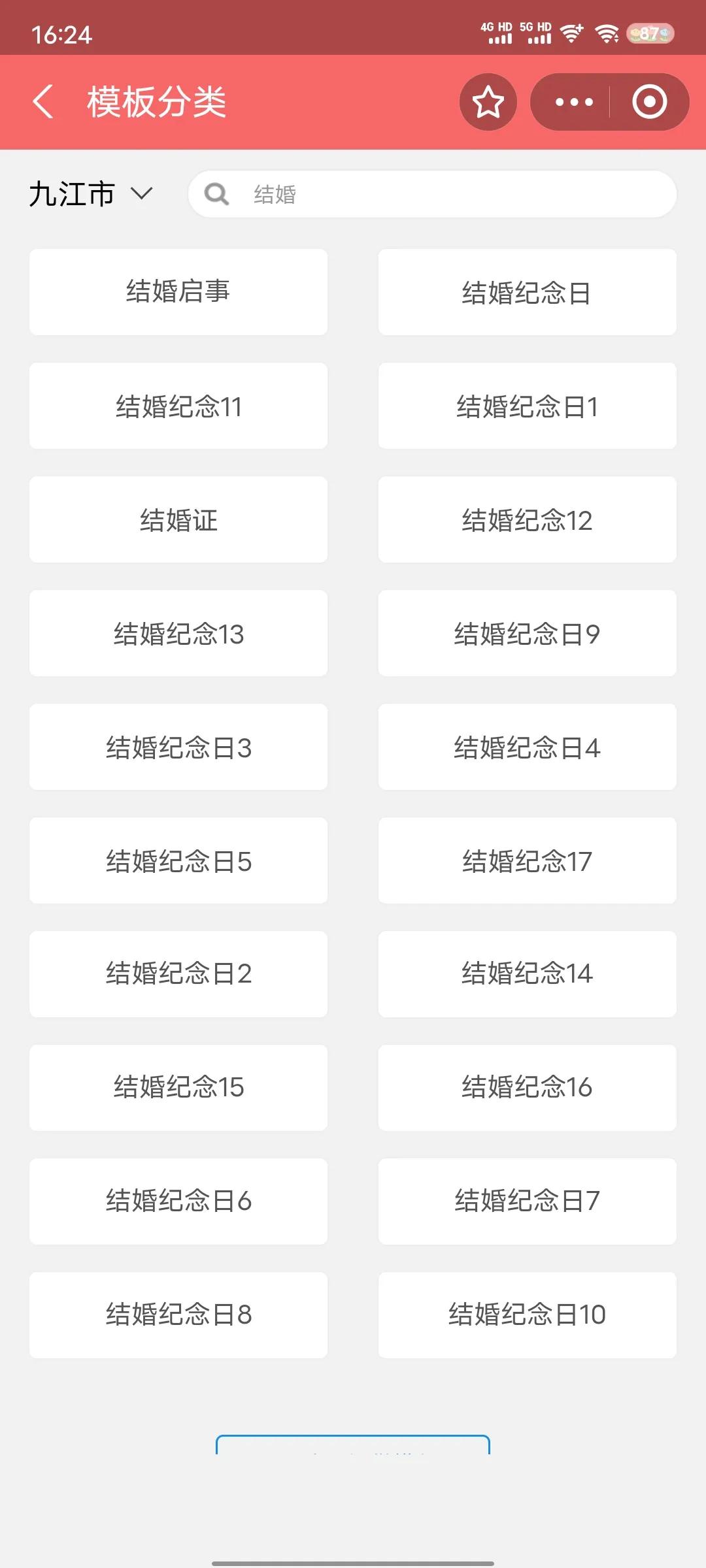Screen dimensions: 706x1568
Task: Tap the magnifier icon in the search bar
Action: (x=218, y=194)
